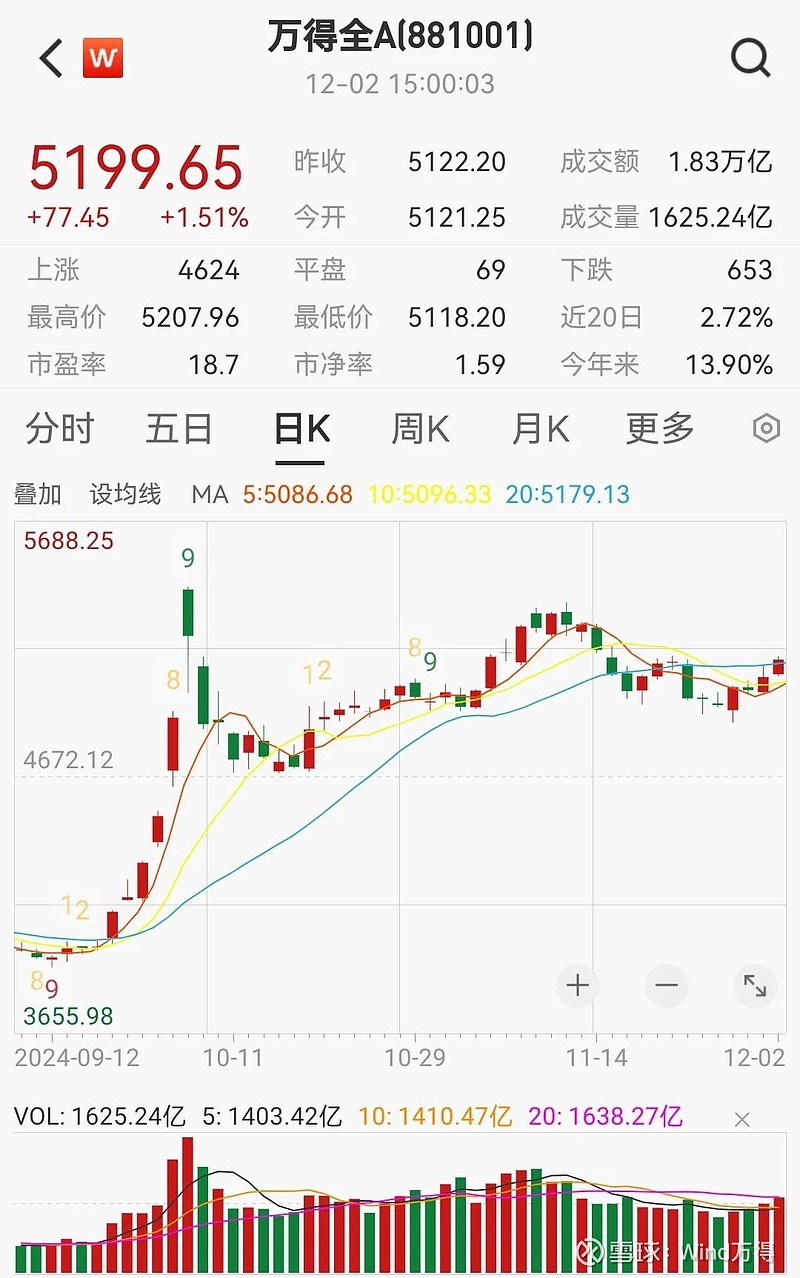Zoom in using the plus icon

(x=577, y=986)
